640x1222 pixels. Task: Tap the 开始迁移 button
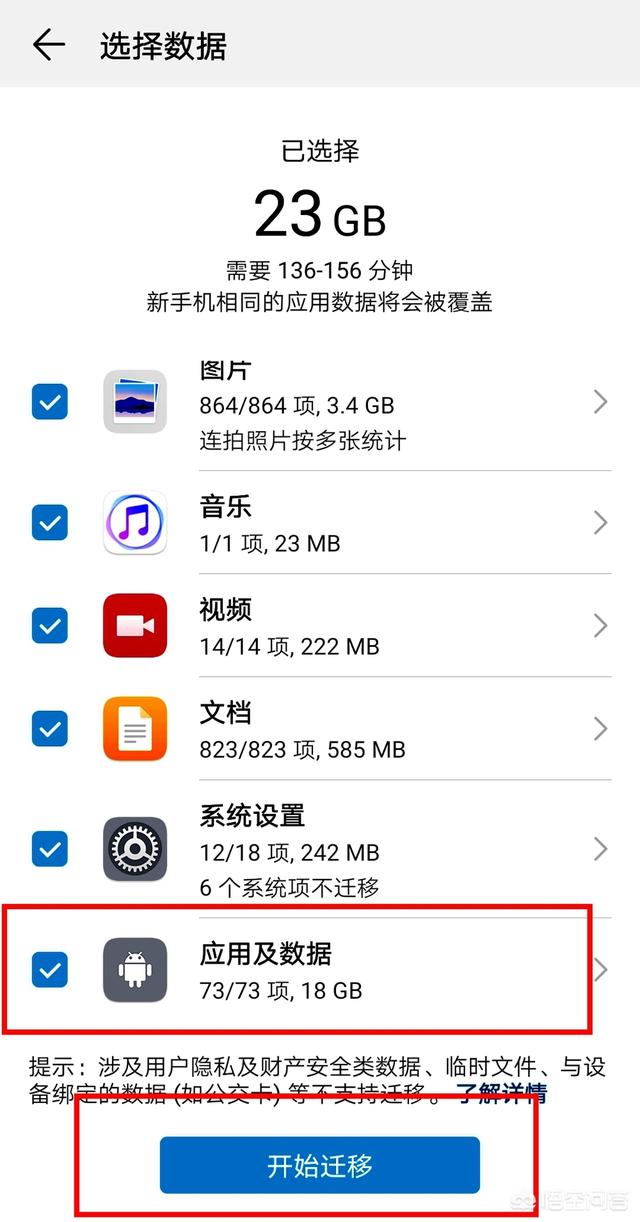[320, 1165]
